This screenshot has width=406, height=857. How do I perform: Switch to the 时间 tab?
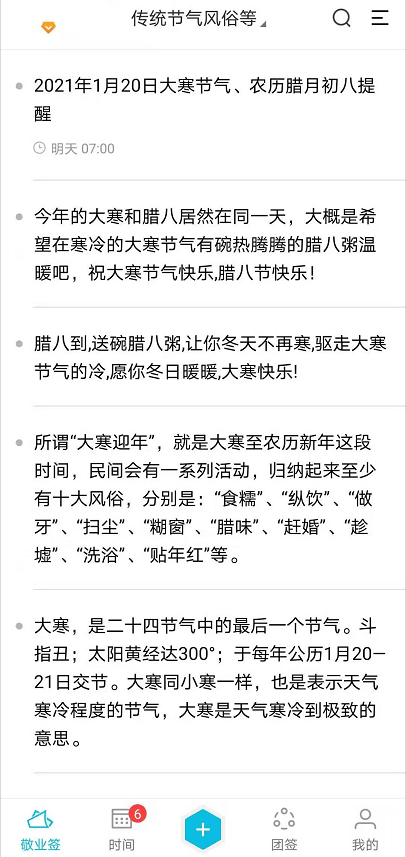pos(122,829)
